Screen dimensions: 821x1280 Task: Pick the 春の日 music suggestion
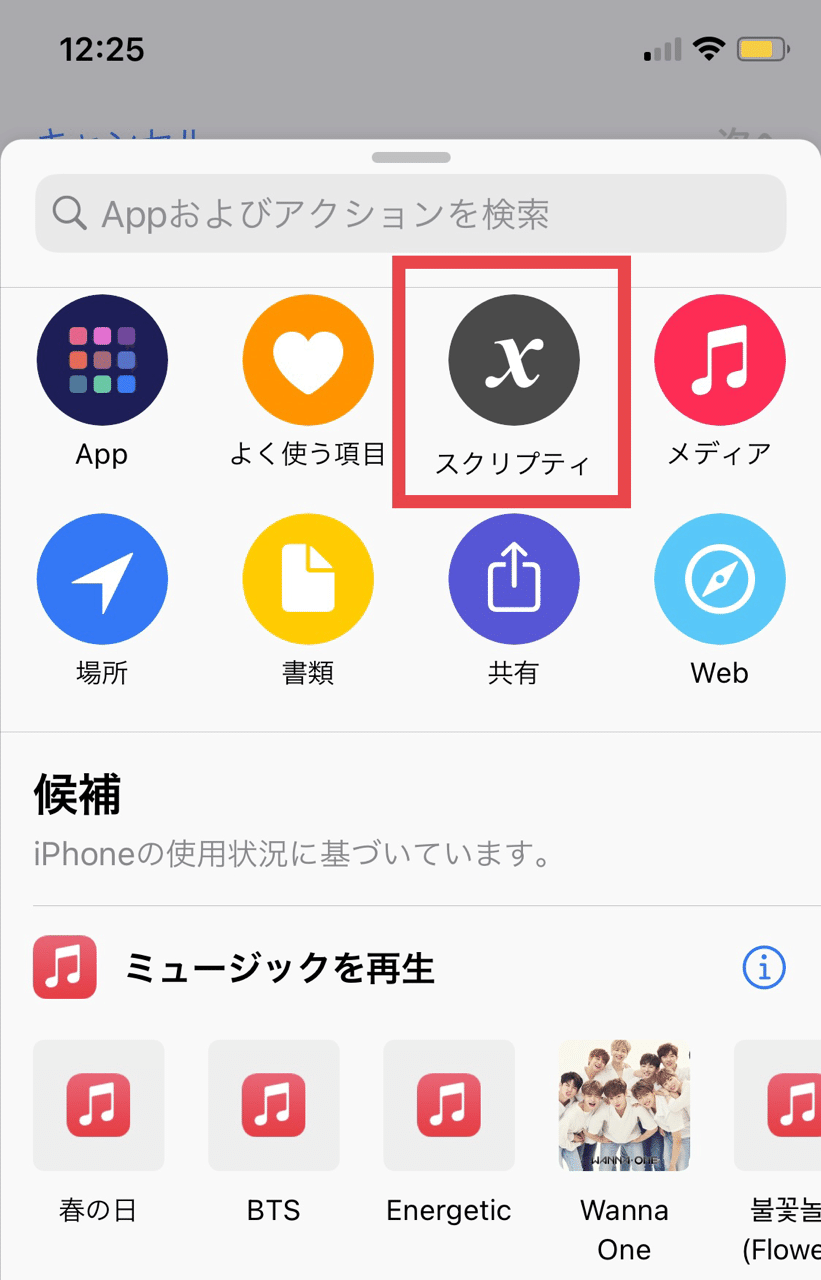click(x=98, y=1105)
